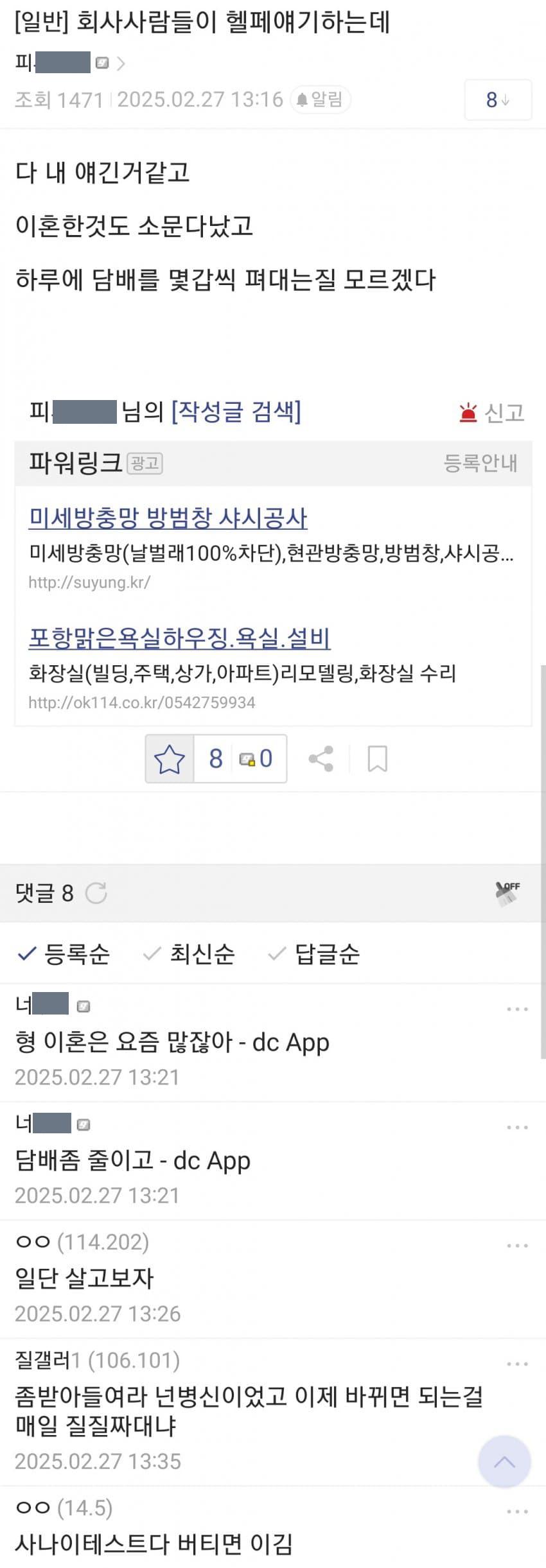Screen dimensions: 546x1568
Task: Toggle the comment cleaner OFF icon
Action: [507, 893]
